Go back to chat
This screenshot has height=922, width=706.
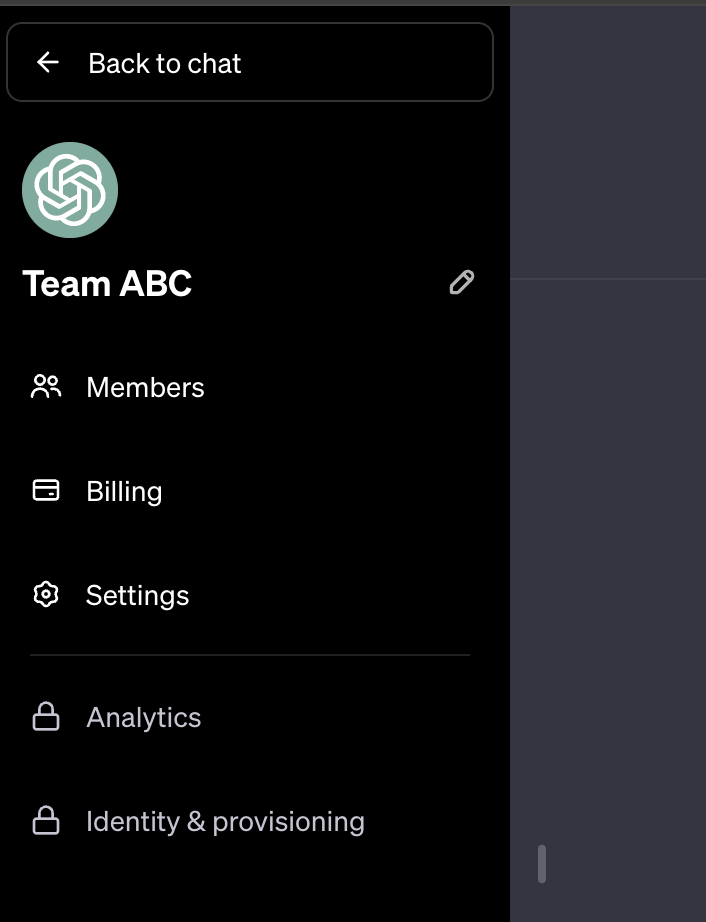tap(249, 63)
